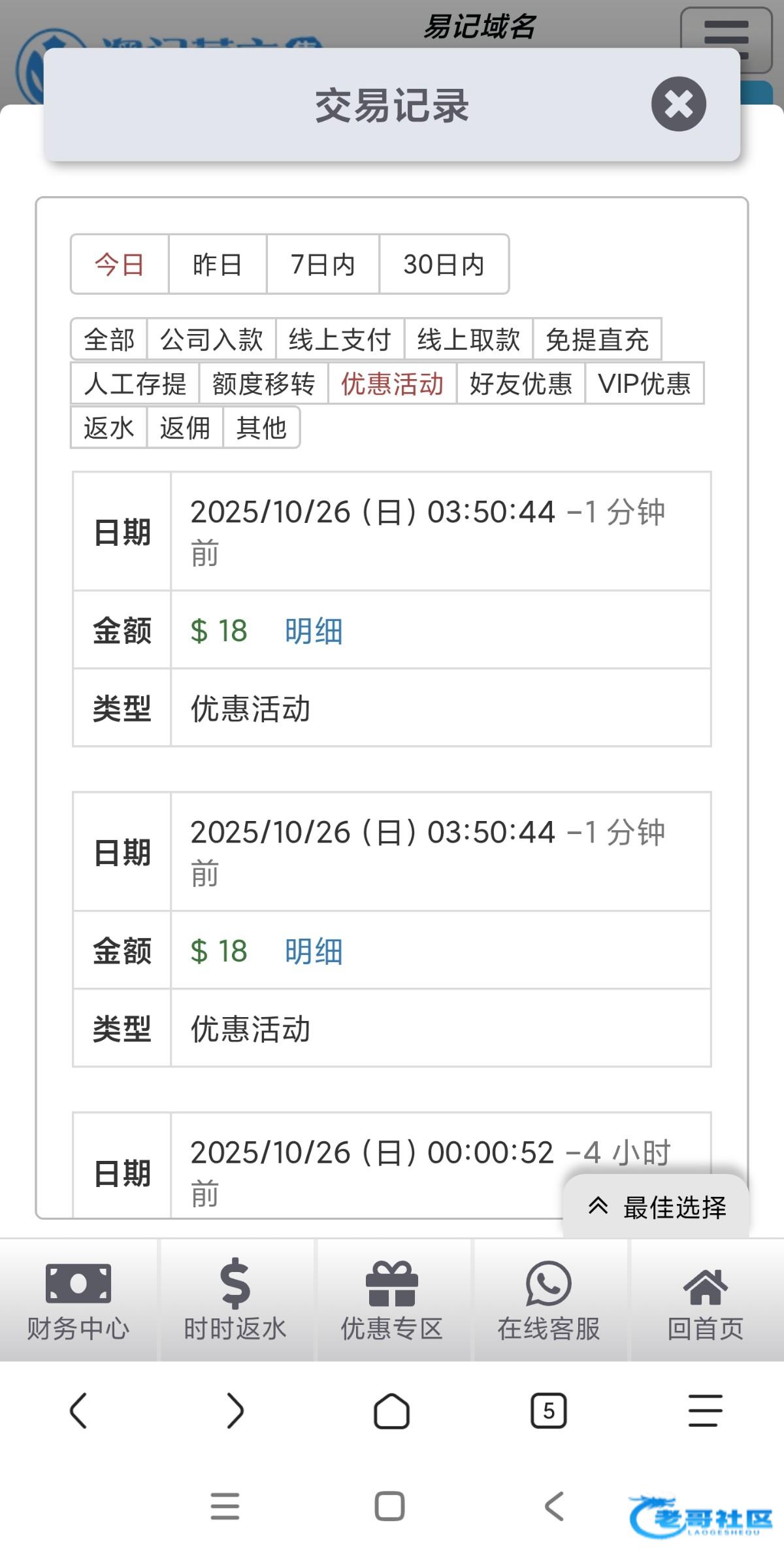Open the browser tab switcher showing 5
The height and width of the screenshot is (1557, 784).
point(548,1411)
